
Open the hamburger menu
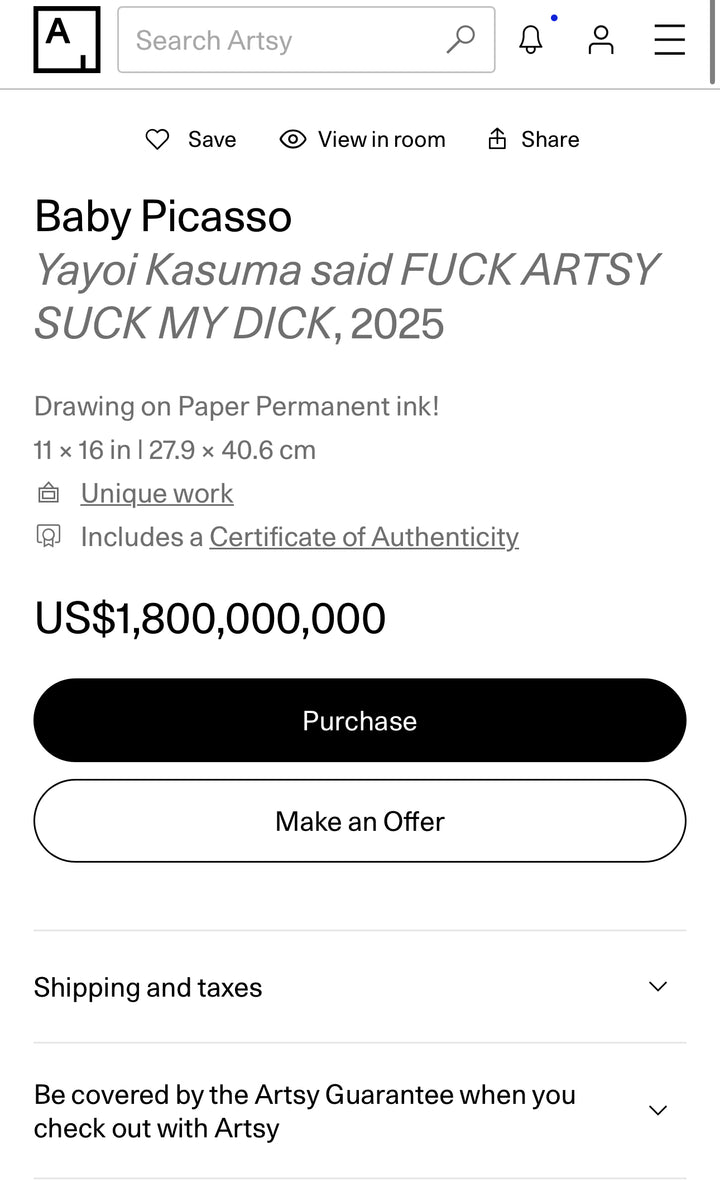pos(669,40)
